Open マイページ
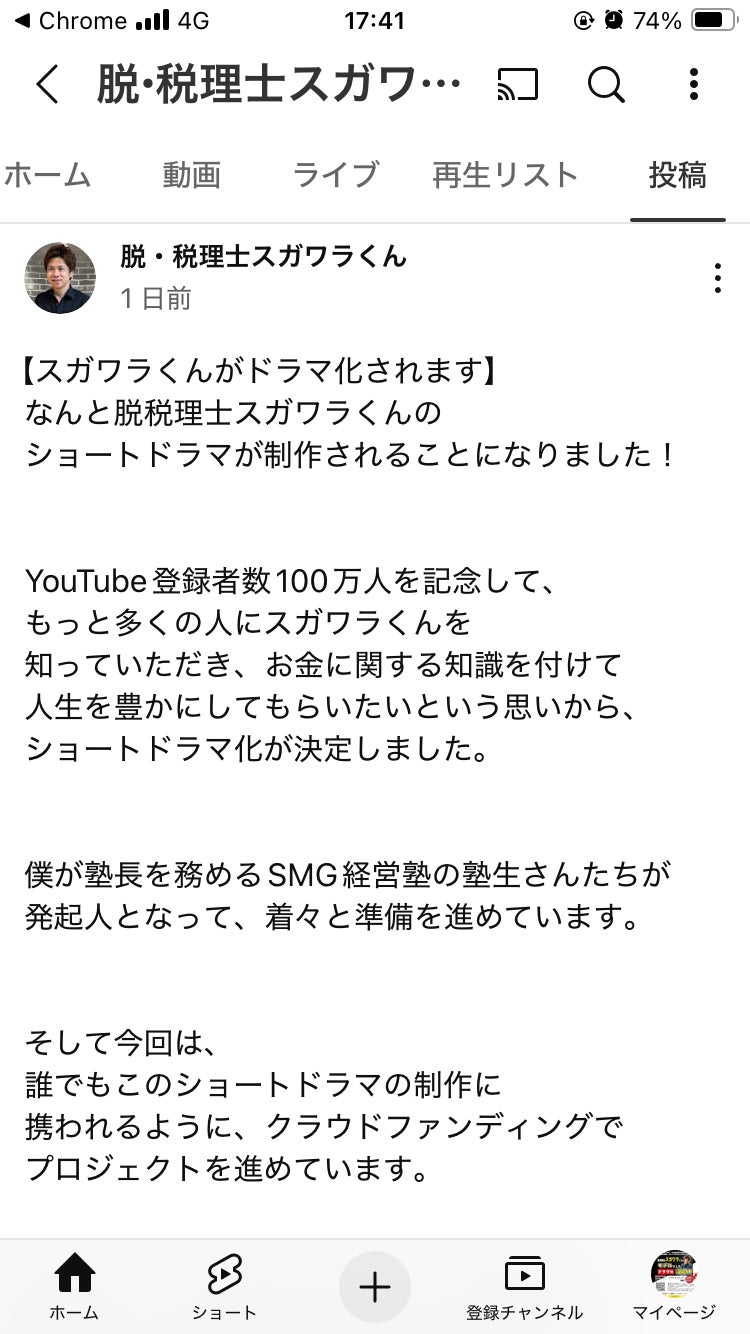The image size is (750, 1334). coord(674,1288)
